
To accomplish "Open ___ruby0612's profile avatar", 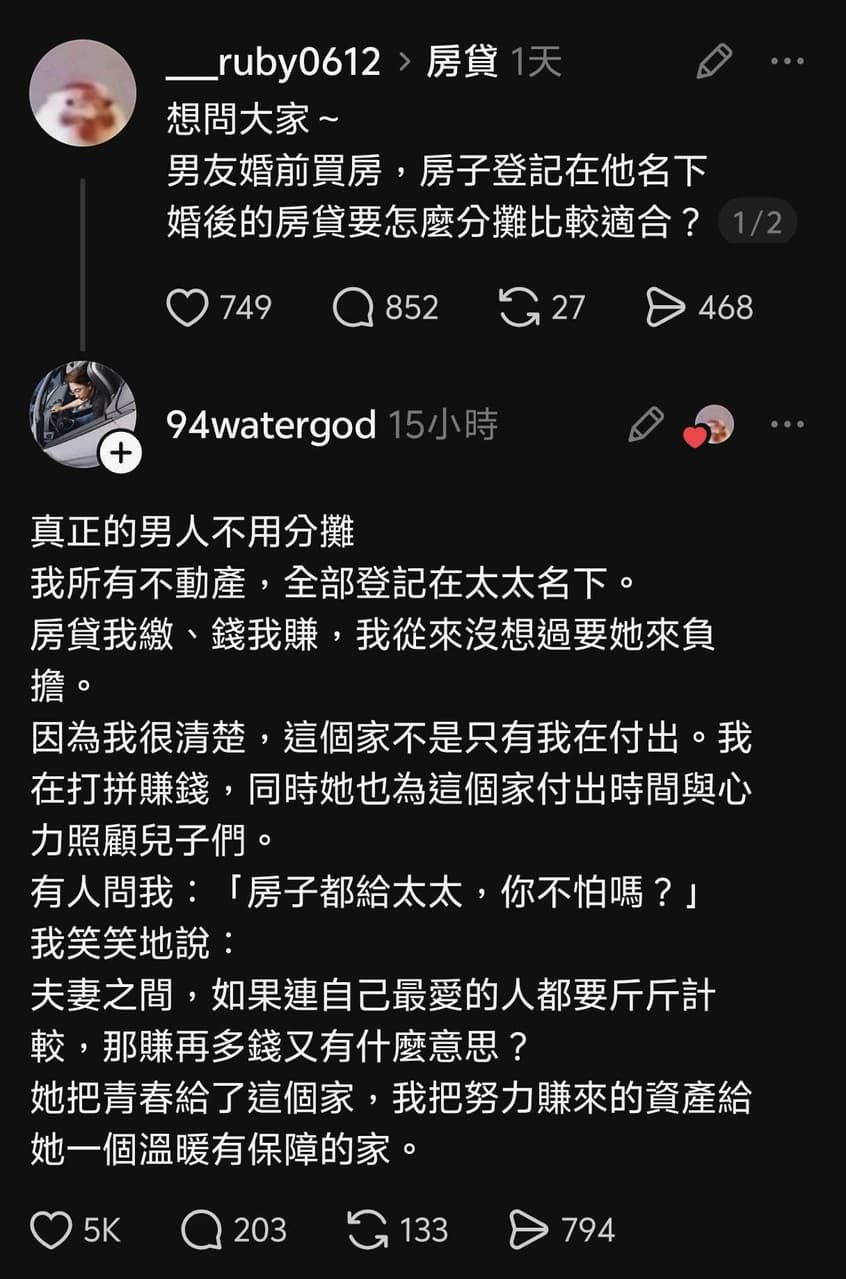I will (83, 93).
